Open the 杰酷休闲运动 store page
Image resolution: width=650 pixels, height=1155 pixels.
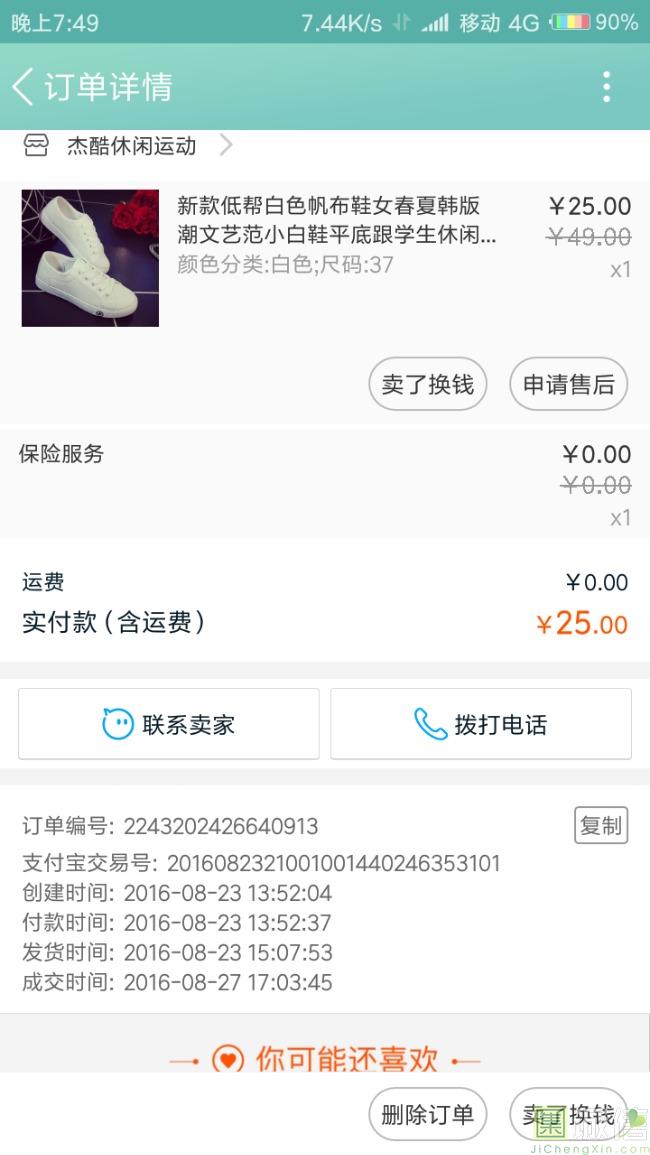tap(130, 146)
